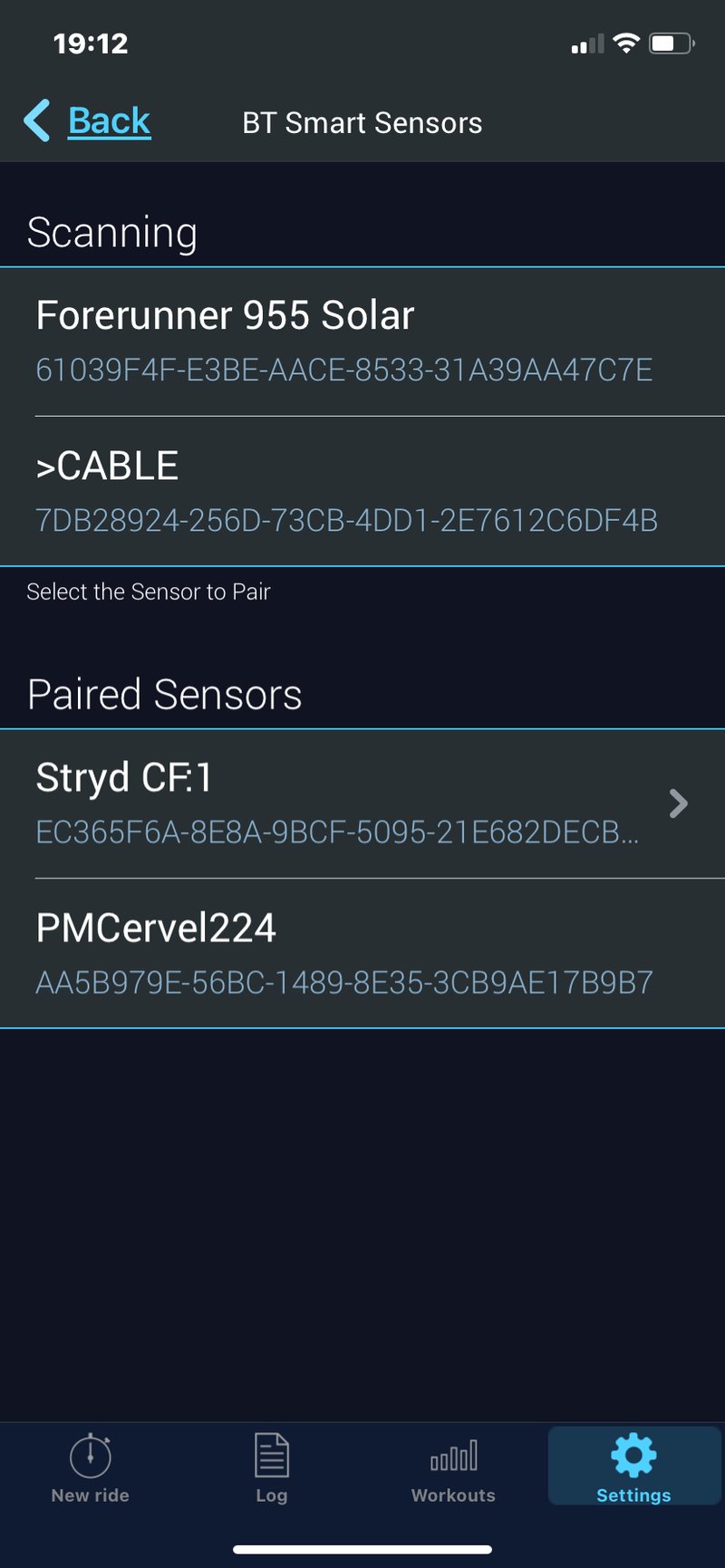Switch to the New ride tab

tap(91, 1467)
